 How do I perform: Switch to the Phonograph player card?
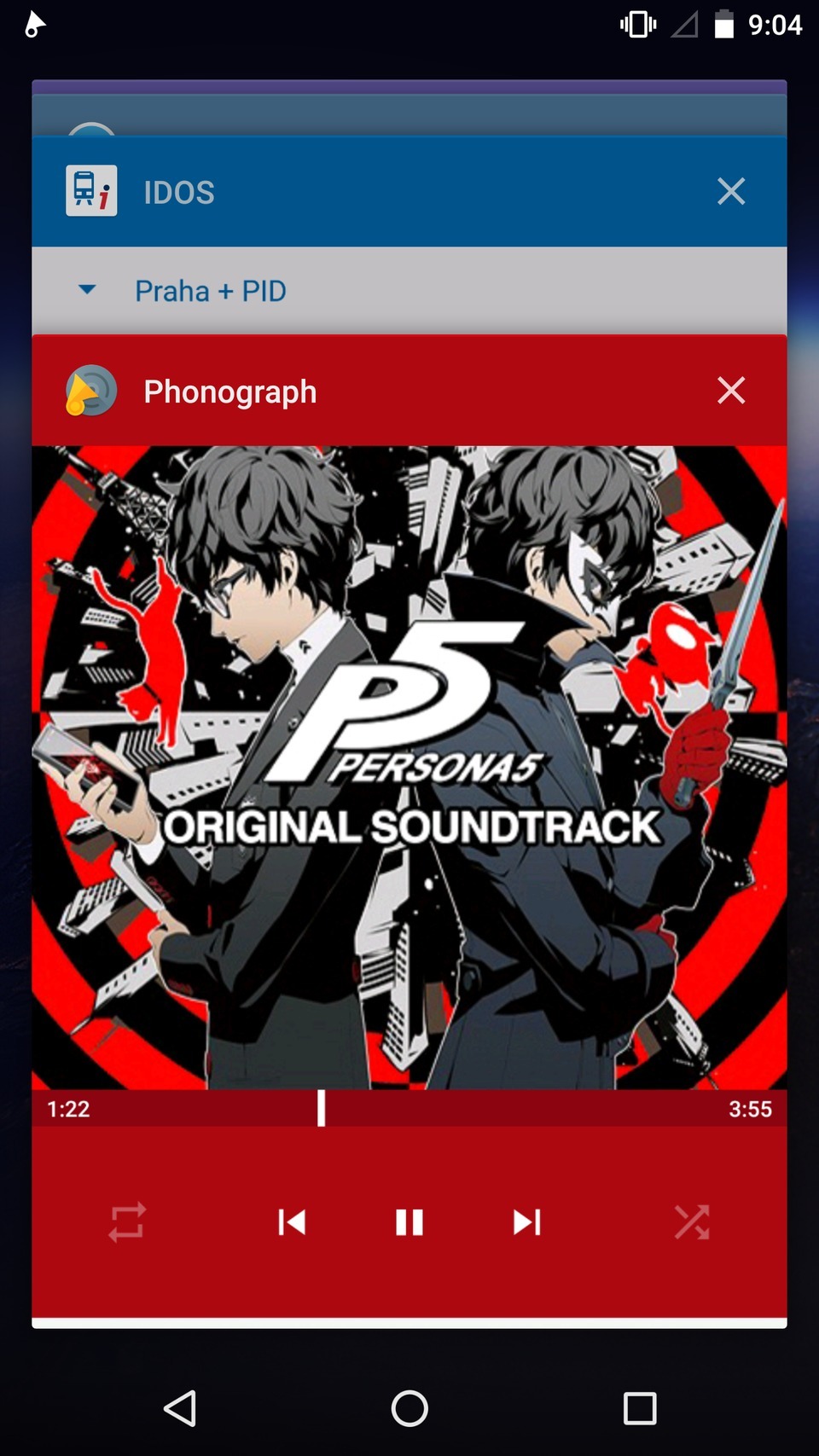tap(409, 768)
